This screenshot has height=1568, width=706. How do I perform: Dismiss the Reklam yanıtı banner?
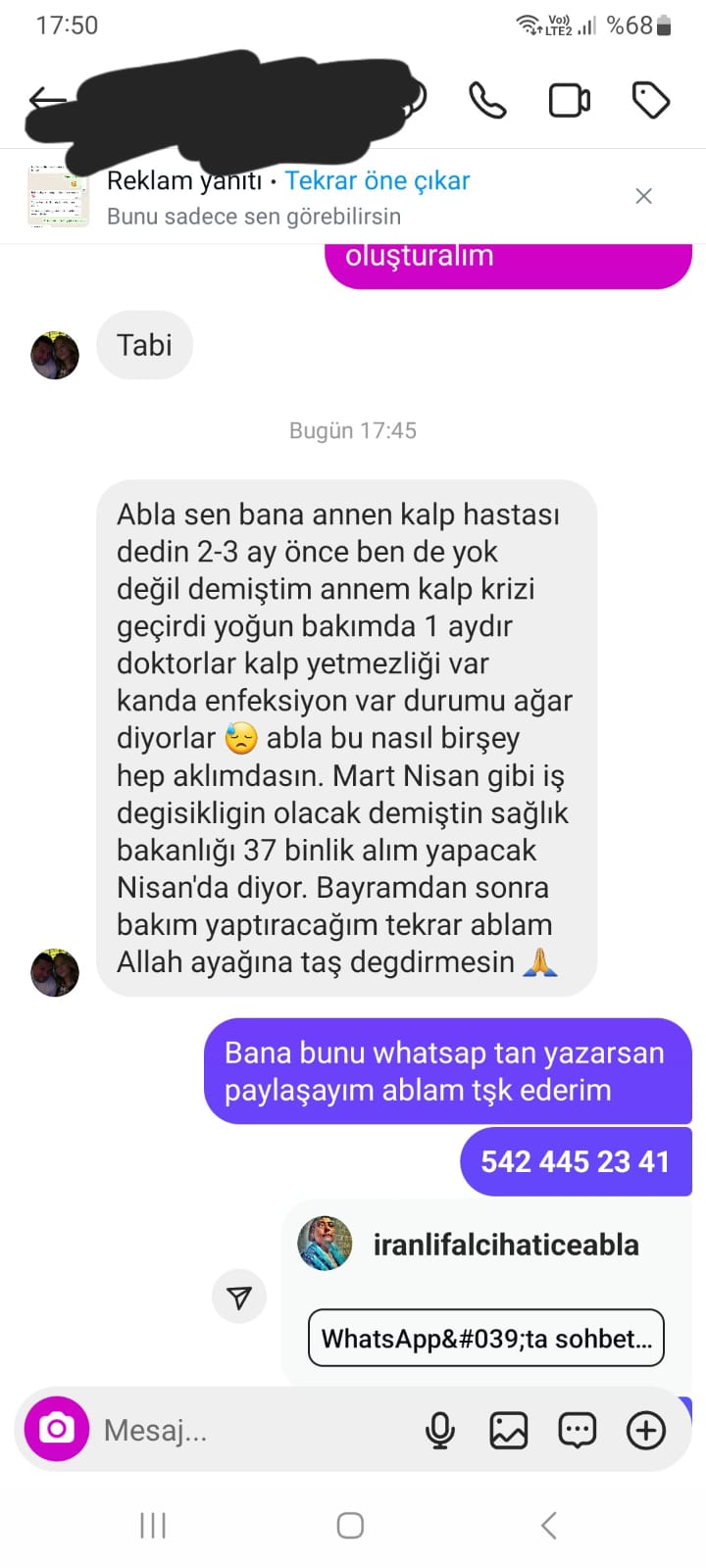click(x=643, y=196)
